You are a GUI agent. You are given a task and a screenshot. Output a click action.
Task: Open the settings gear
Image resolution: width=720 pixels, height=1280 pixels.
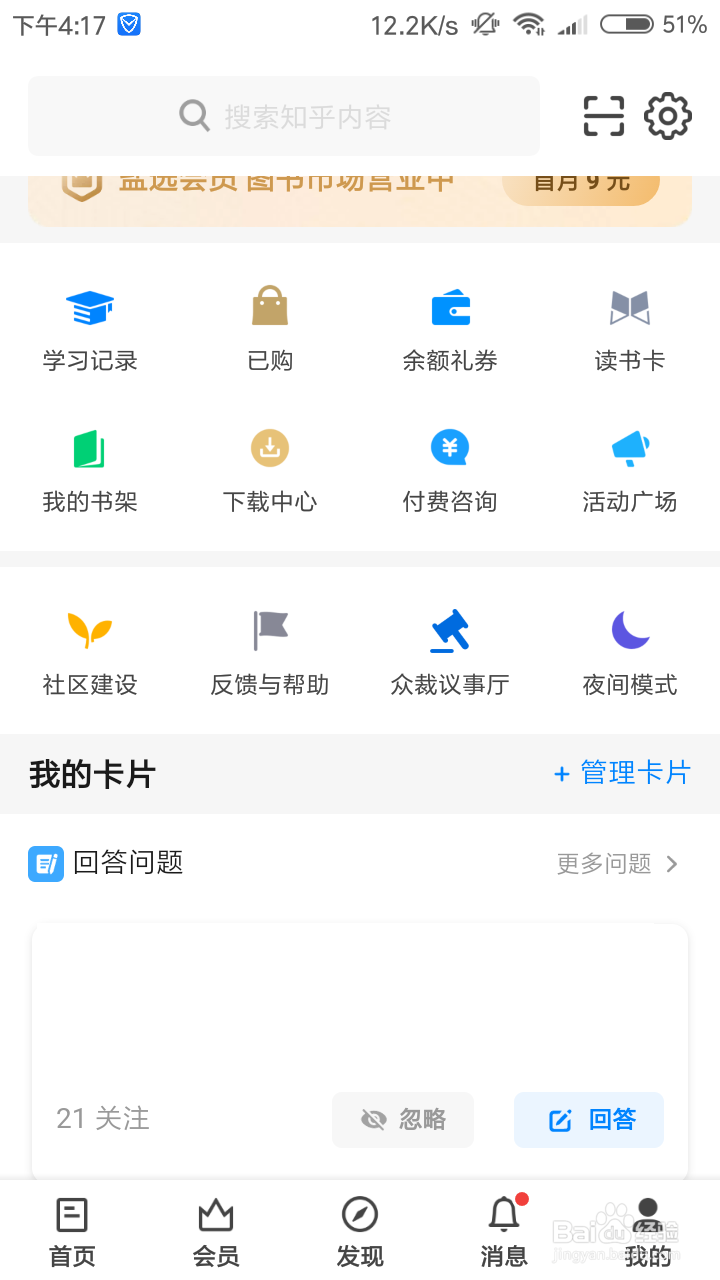click(x=668, y=116)
